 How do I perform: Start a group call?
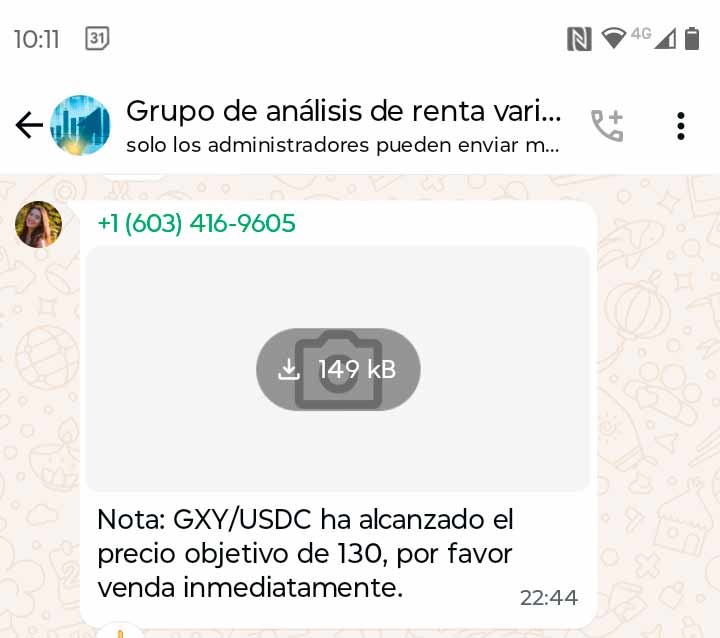point(607,125)
